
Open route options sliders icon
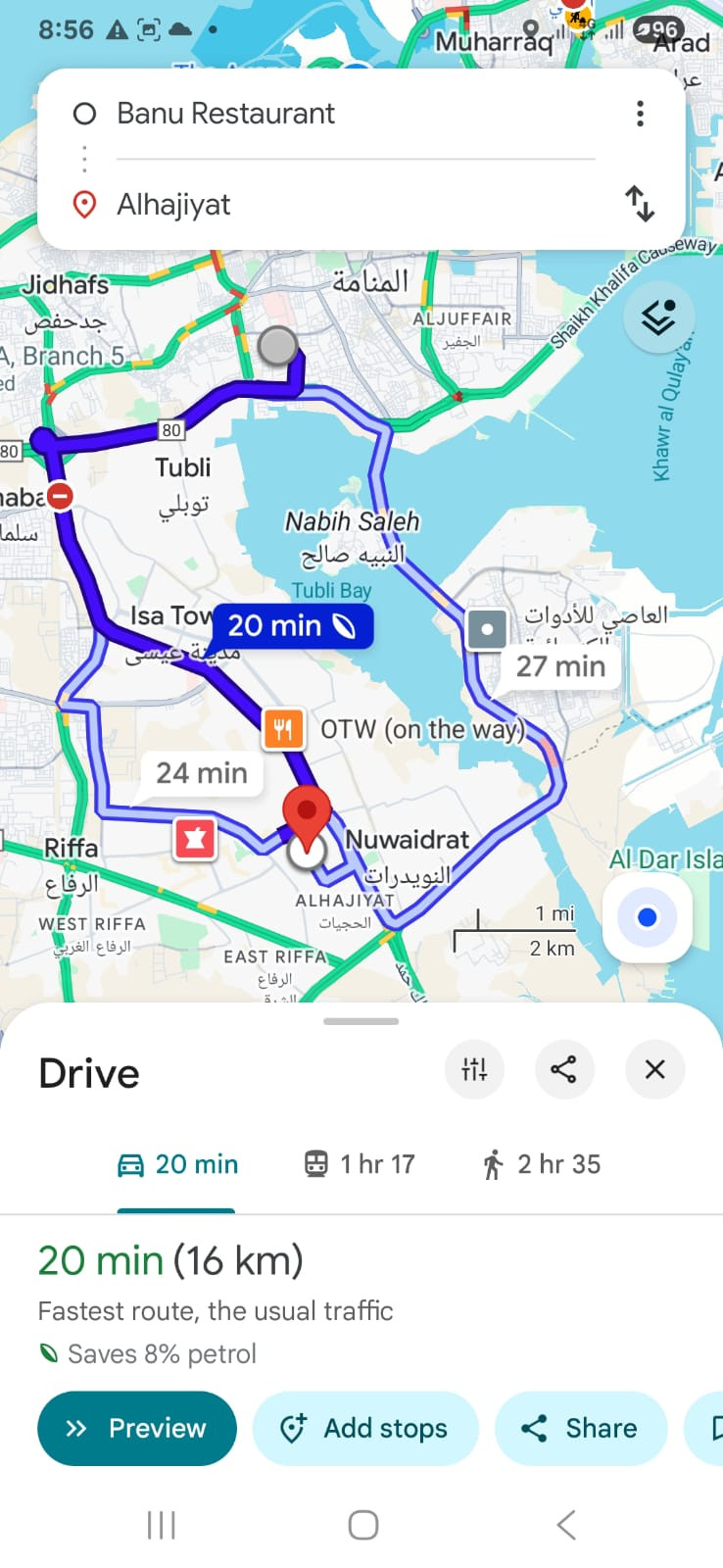coord(474,1069)
